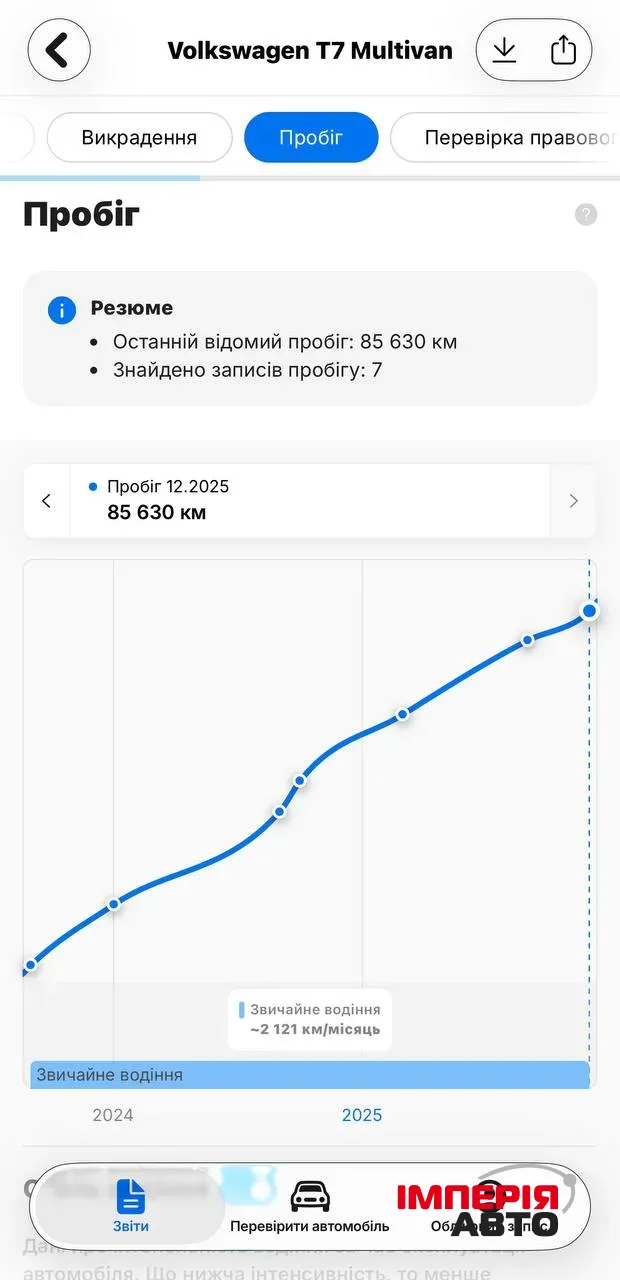Go back from the Volkswagen T7 Multivan report
The image size is (620, 1280).
(58, 50)
